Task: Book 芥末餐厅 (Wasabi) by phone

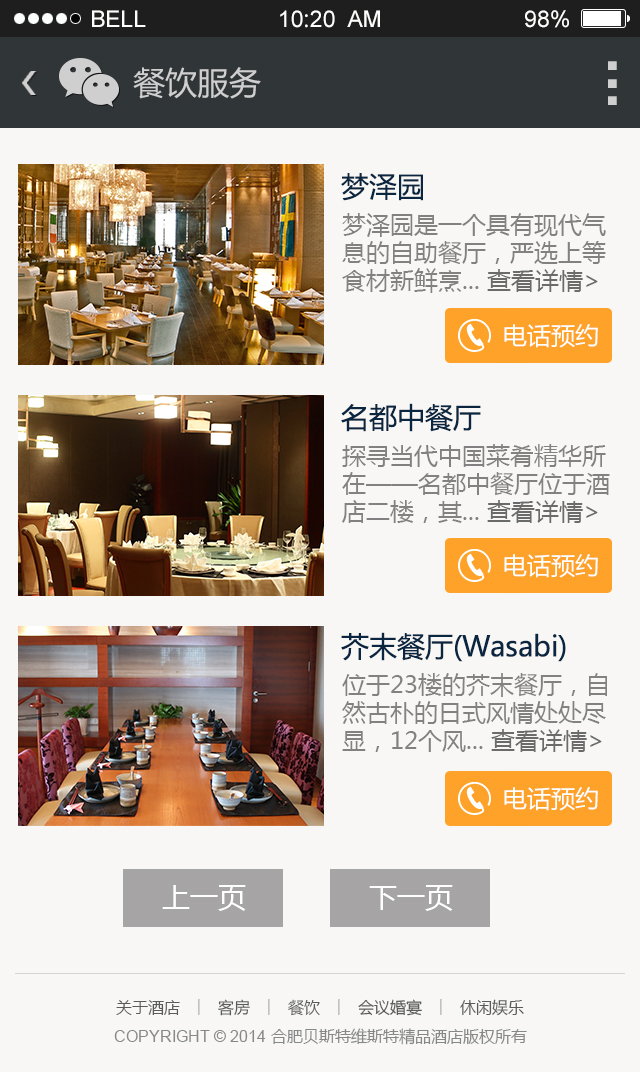Action: tap(528, 799)
